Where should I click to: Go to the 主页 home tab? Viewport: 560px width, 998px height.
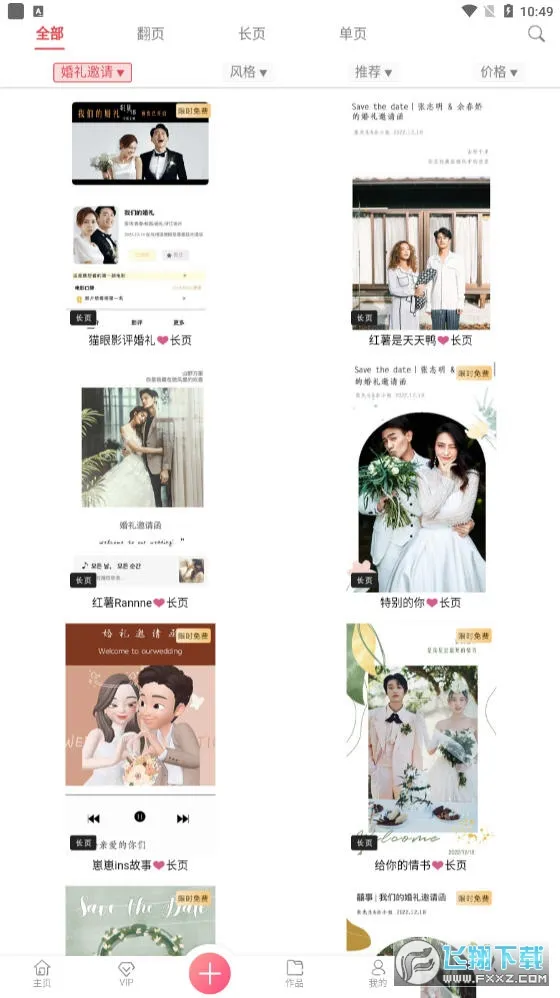(x=42, y=974)
